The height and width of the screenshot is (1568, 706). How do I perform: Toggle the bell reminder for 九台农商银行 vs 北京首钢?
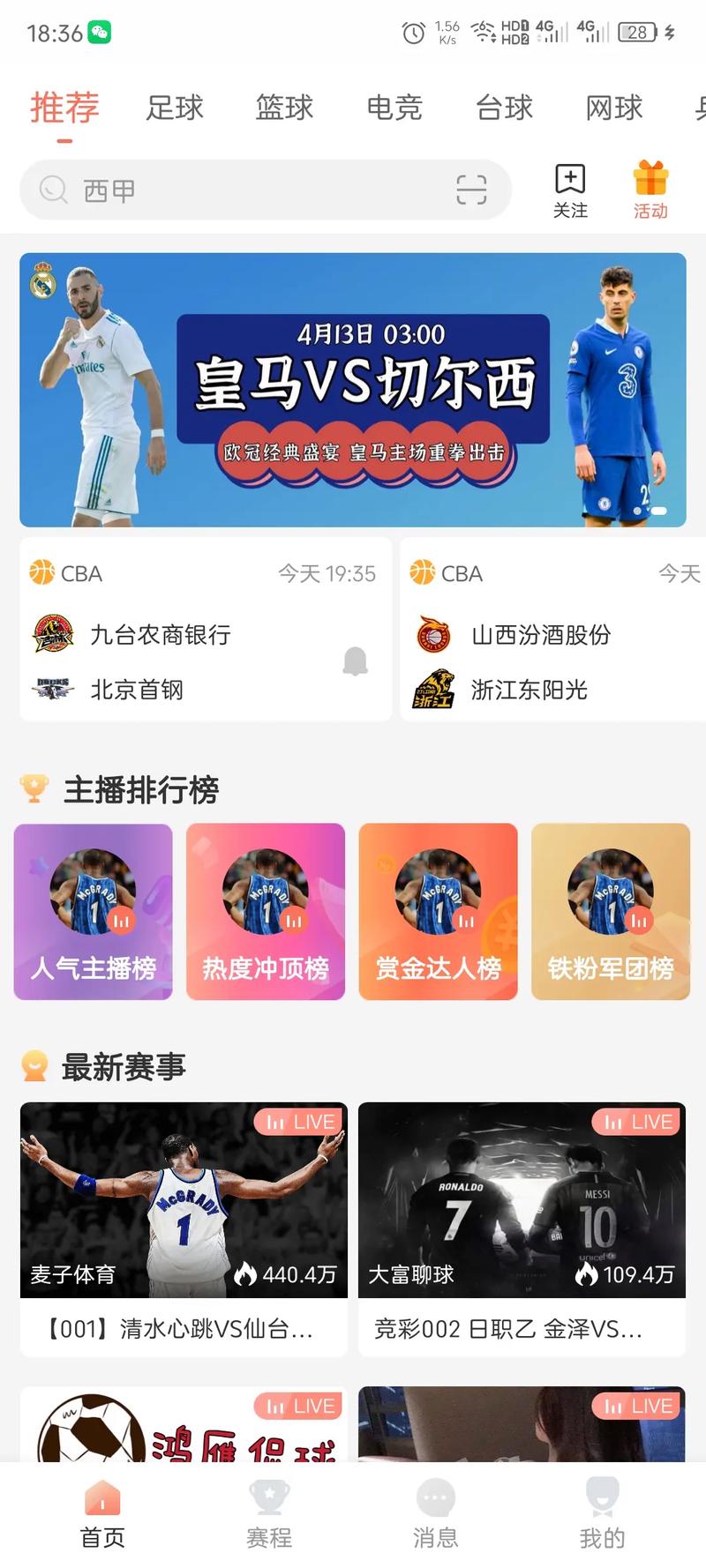coord(356,660)
